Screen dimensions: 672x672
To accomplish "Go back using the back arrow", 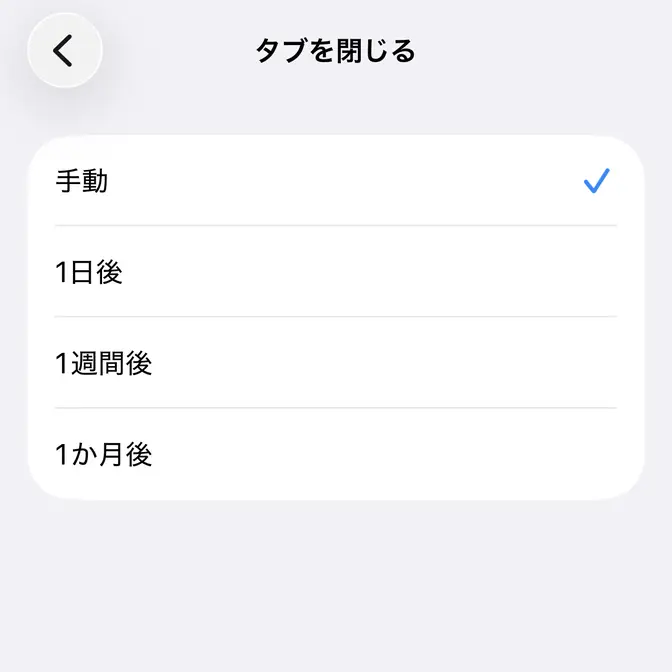I will 65,50.
